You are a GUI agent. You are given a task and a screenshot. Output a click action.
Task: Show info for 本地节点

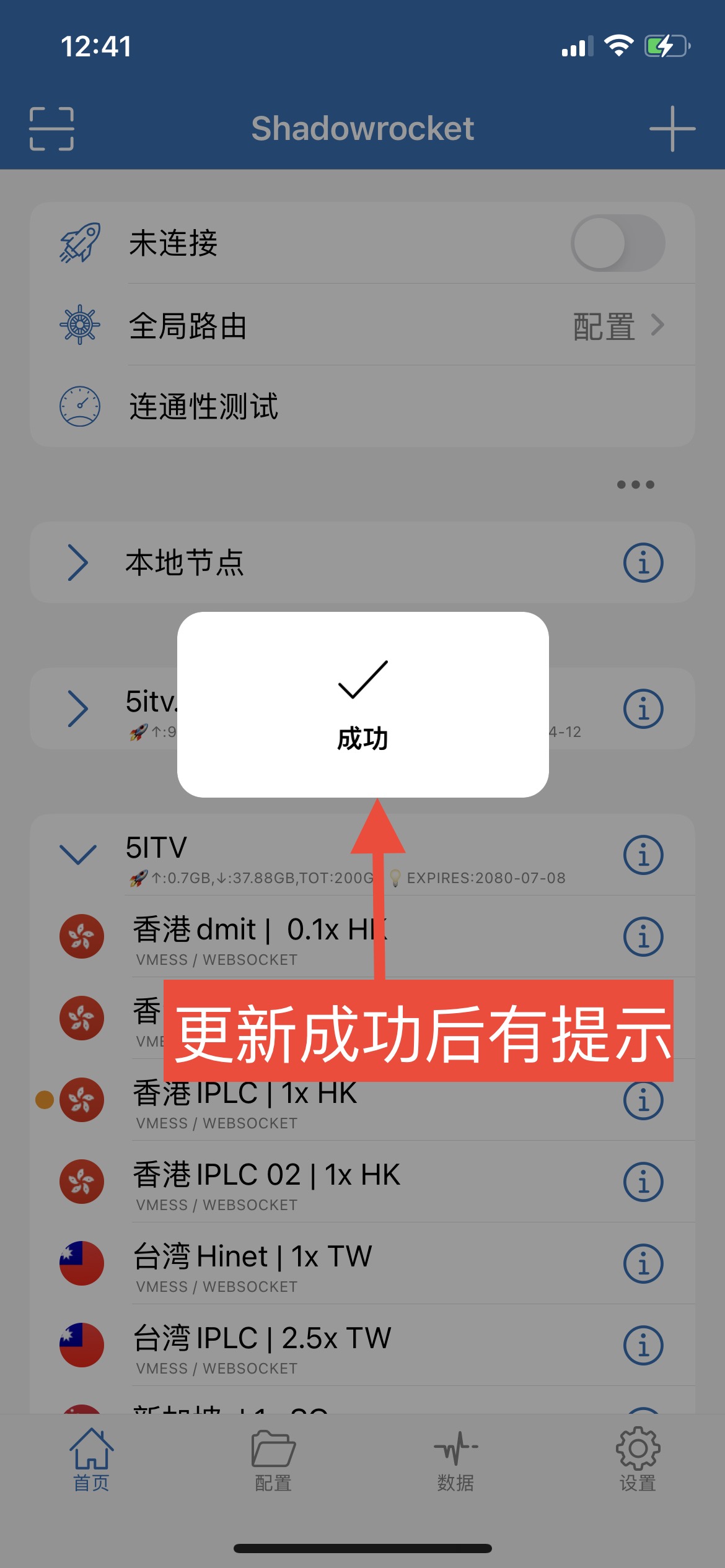643,562
